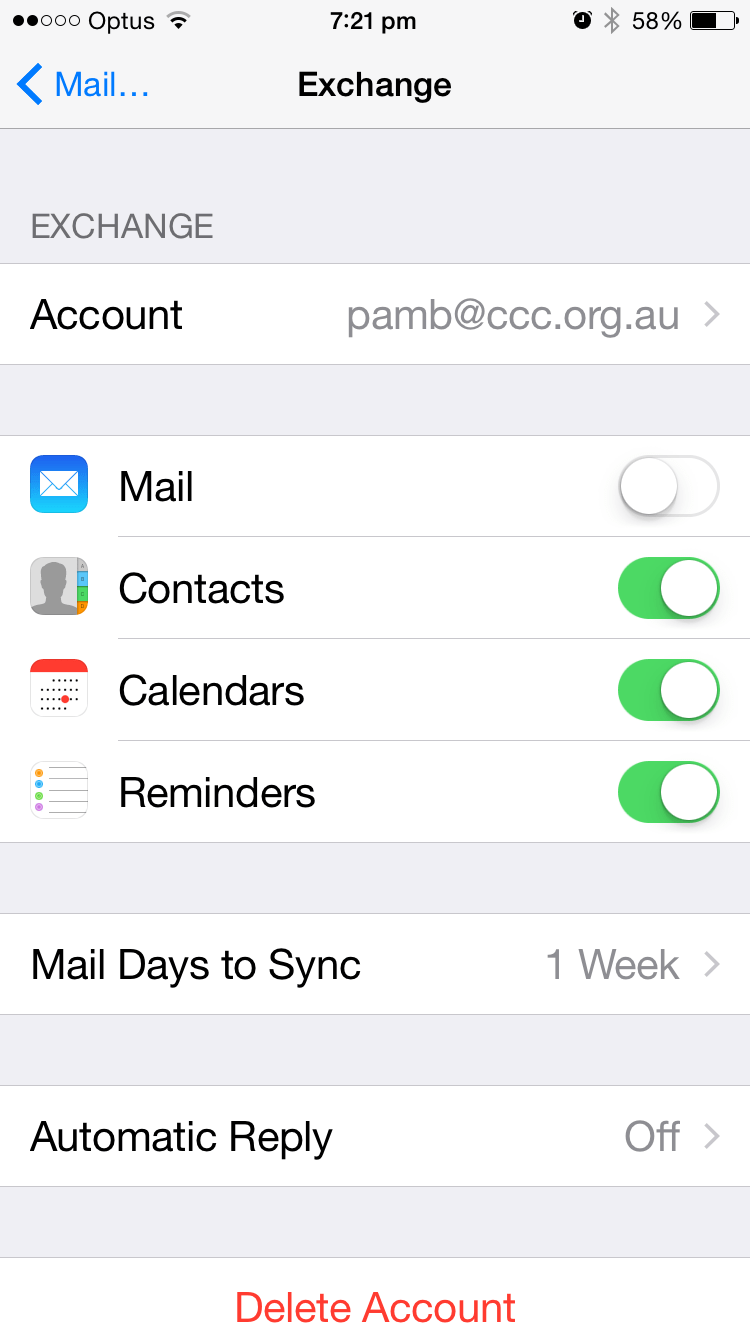Disable the Calendars switch
The width and height of the screenshot is (750, 1334).
click(668, 691)
